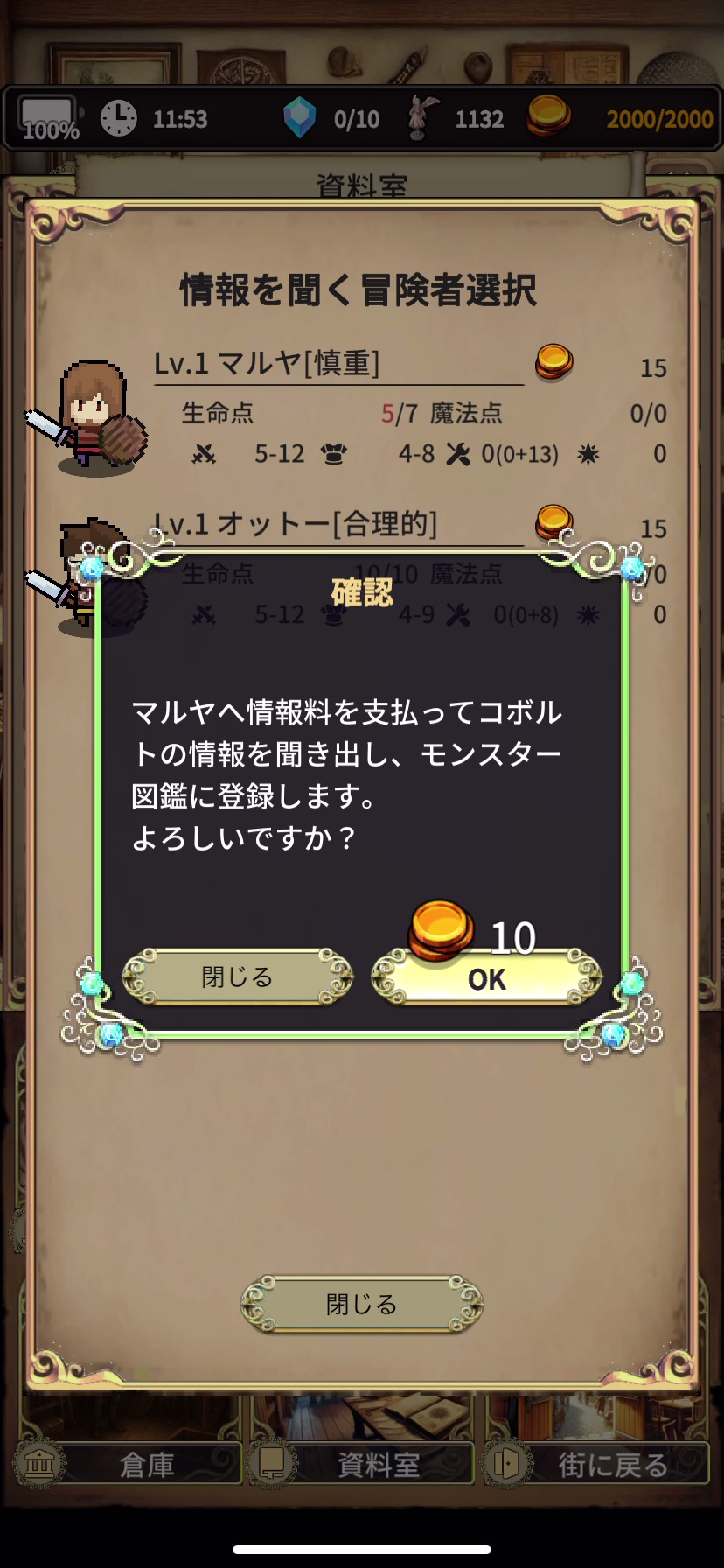Dismiss the 確認 dialog via its 閉じる button
Screen dimensions: 724x1568
pos(237,976)
